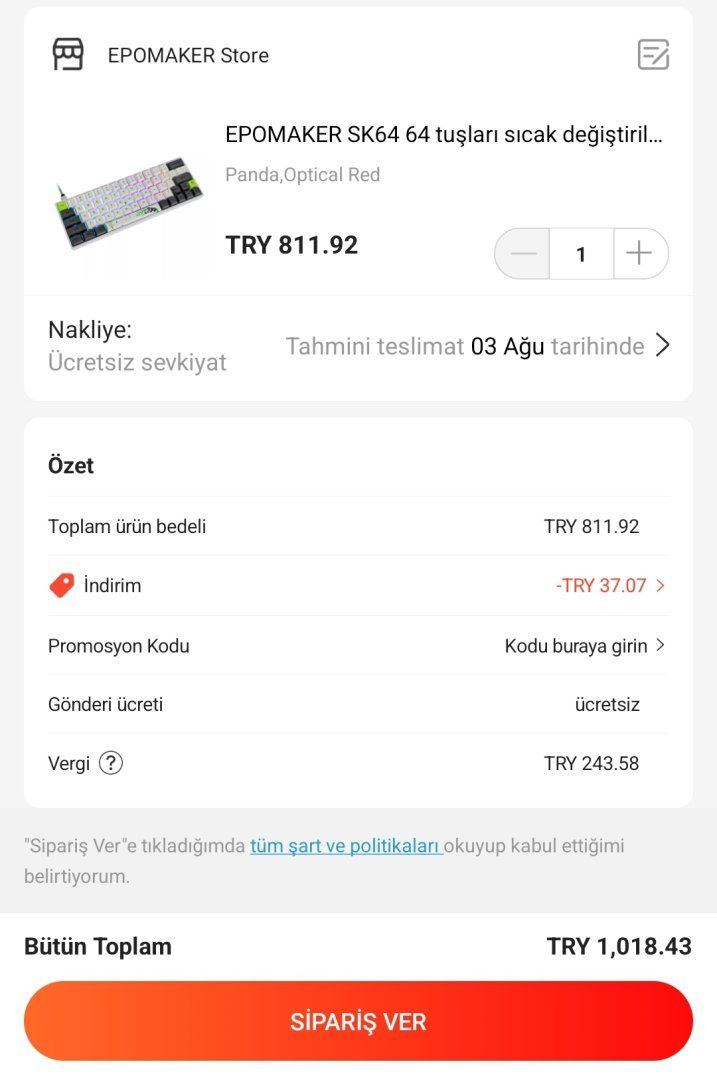Open the EPOMAKER Store page

coord(188,56)
